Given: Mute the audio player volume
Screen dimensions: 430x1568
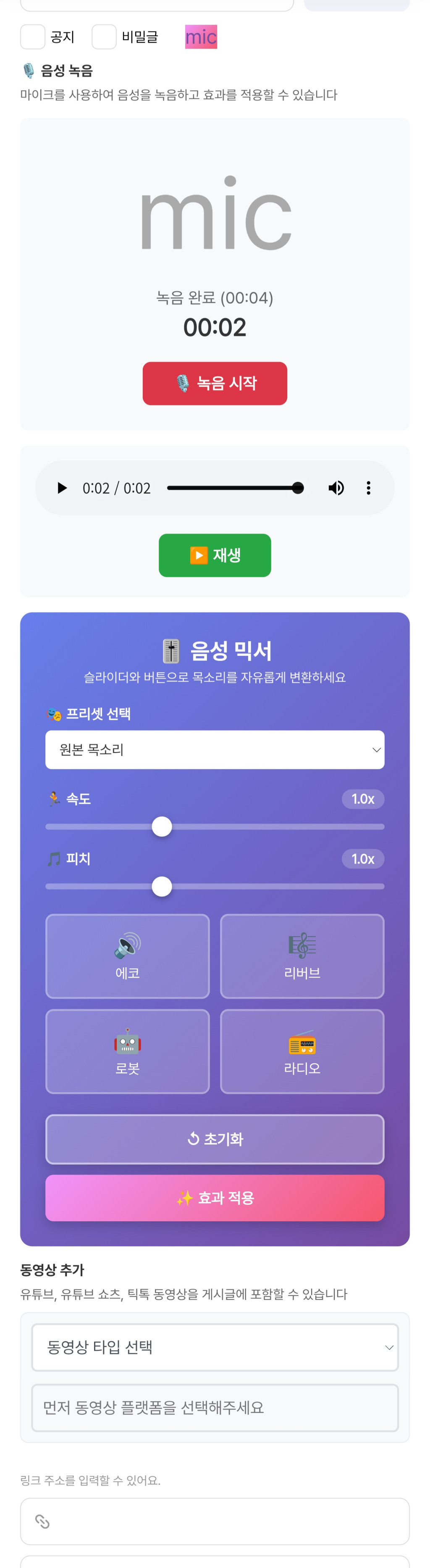Looking at the screenshot, I should [x=336, y=488].
